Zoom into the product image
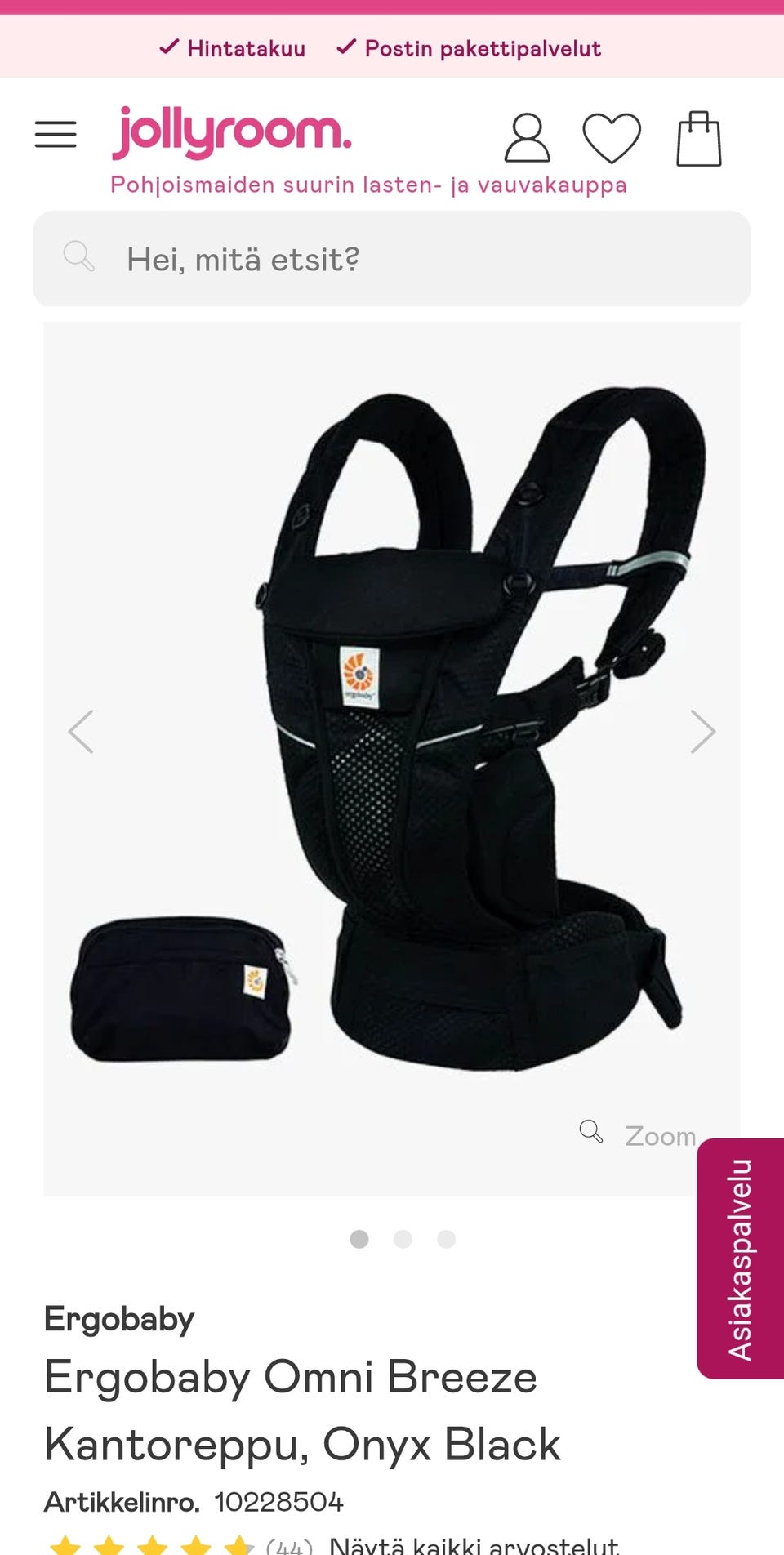This screenshot has width=784, height=1555. 639,1134
